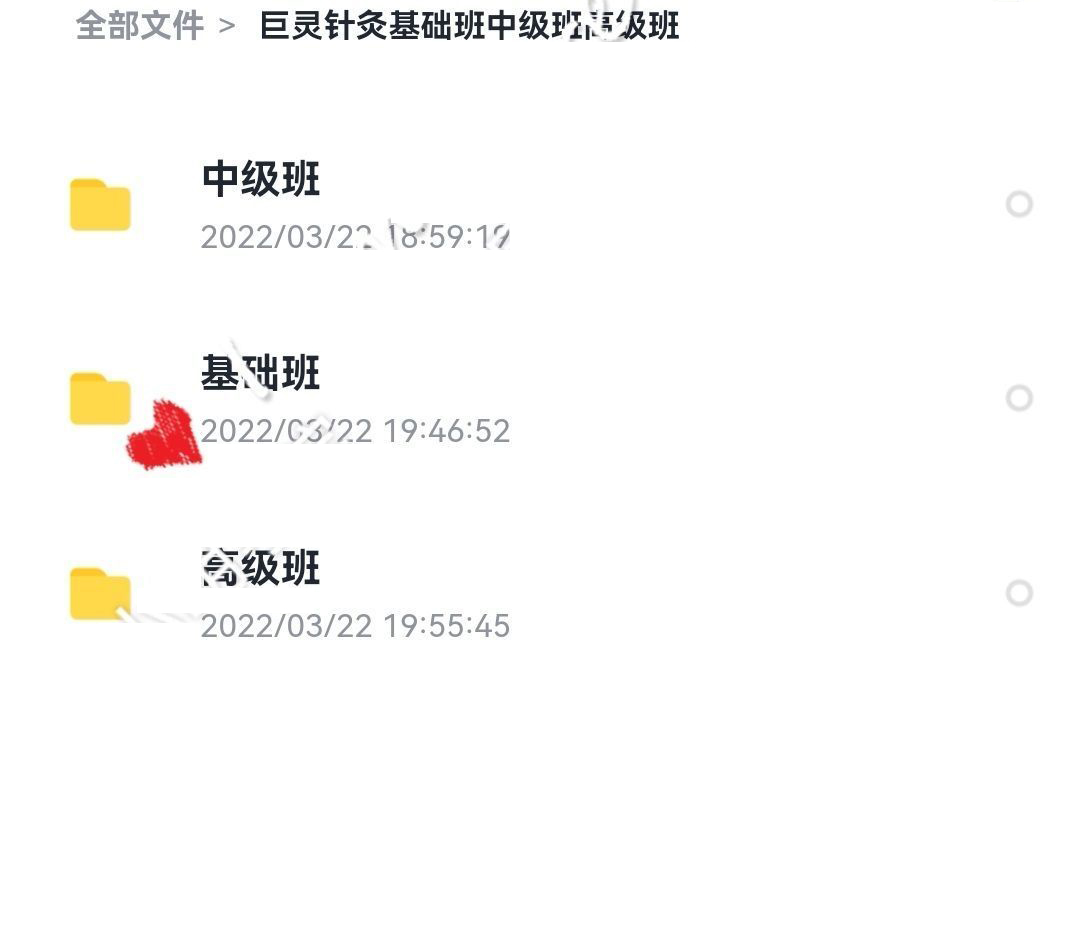Select the 基础班 folder circle

(1019, 398)
